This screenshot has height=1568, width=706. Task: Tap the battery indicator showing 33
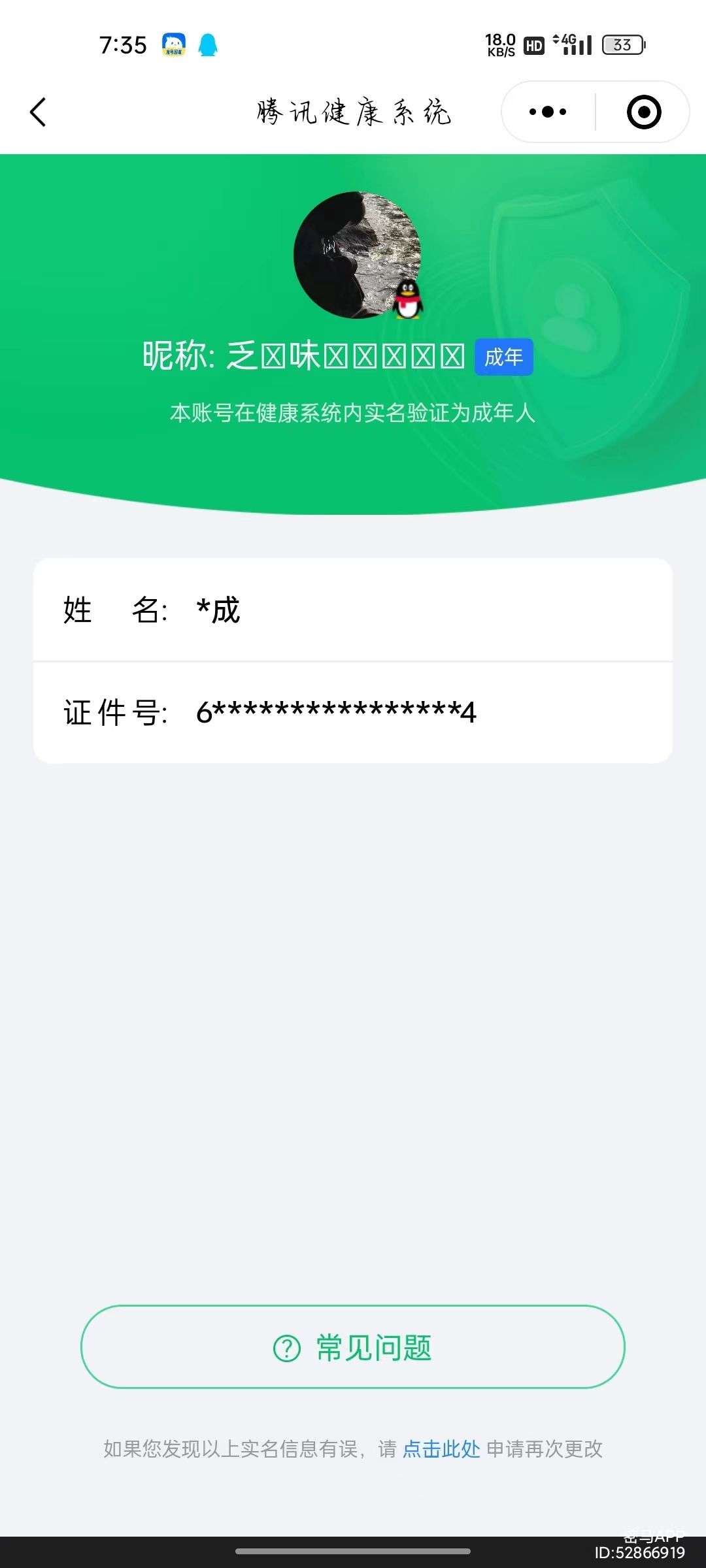pyautogui.click(x=622, y=44)
